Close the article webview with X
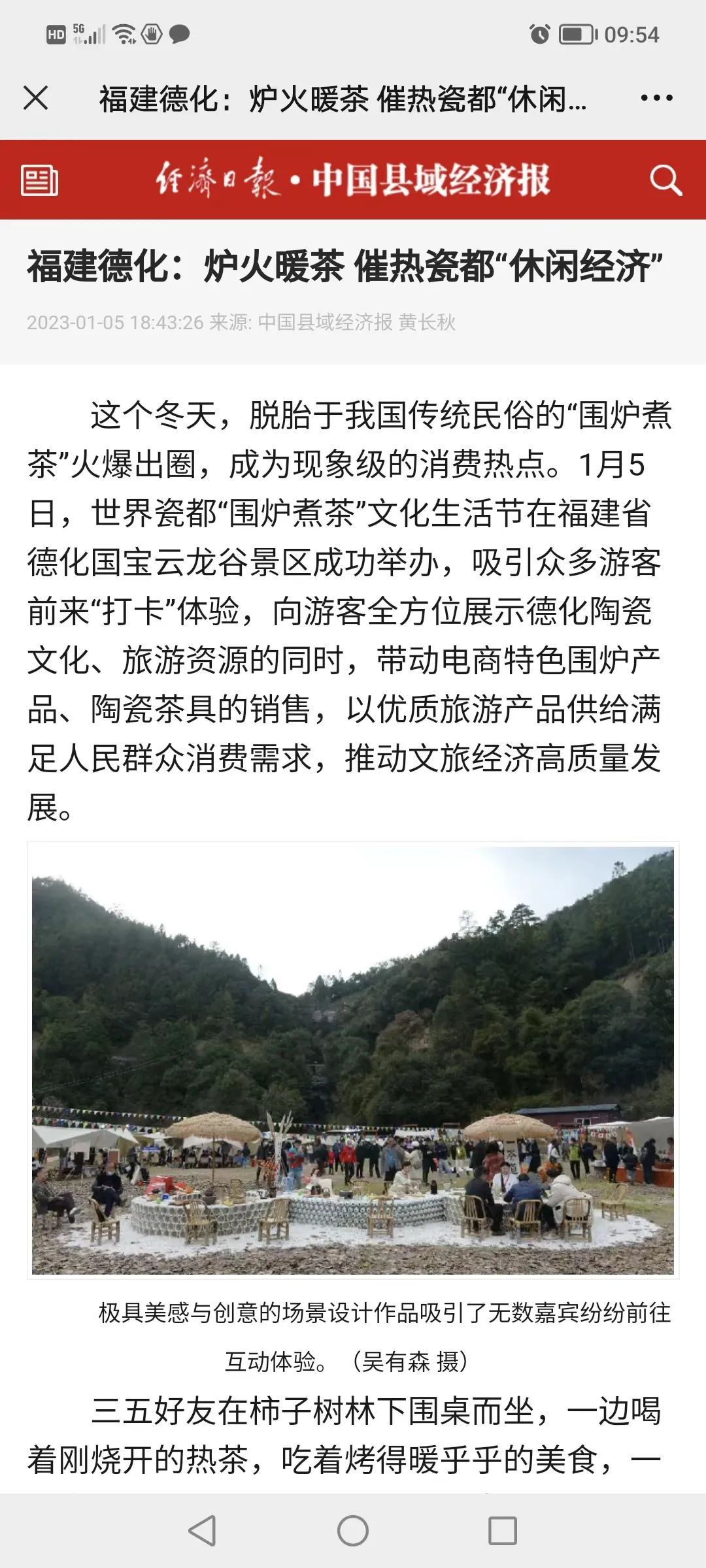706x1568 pixels. tap(36, 99)
